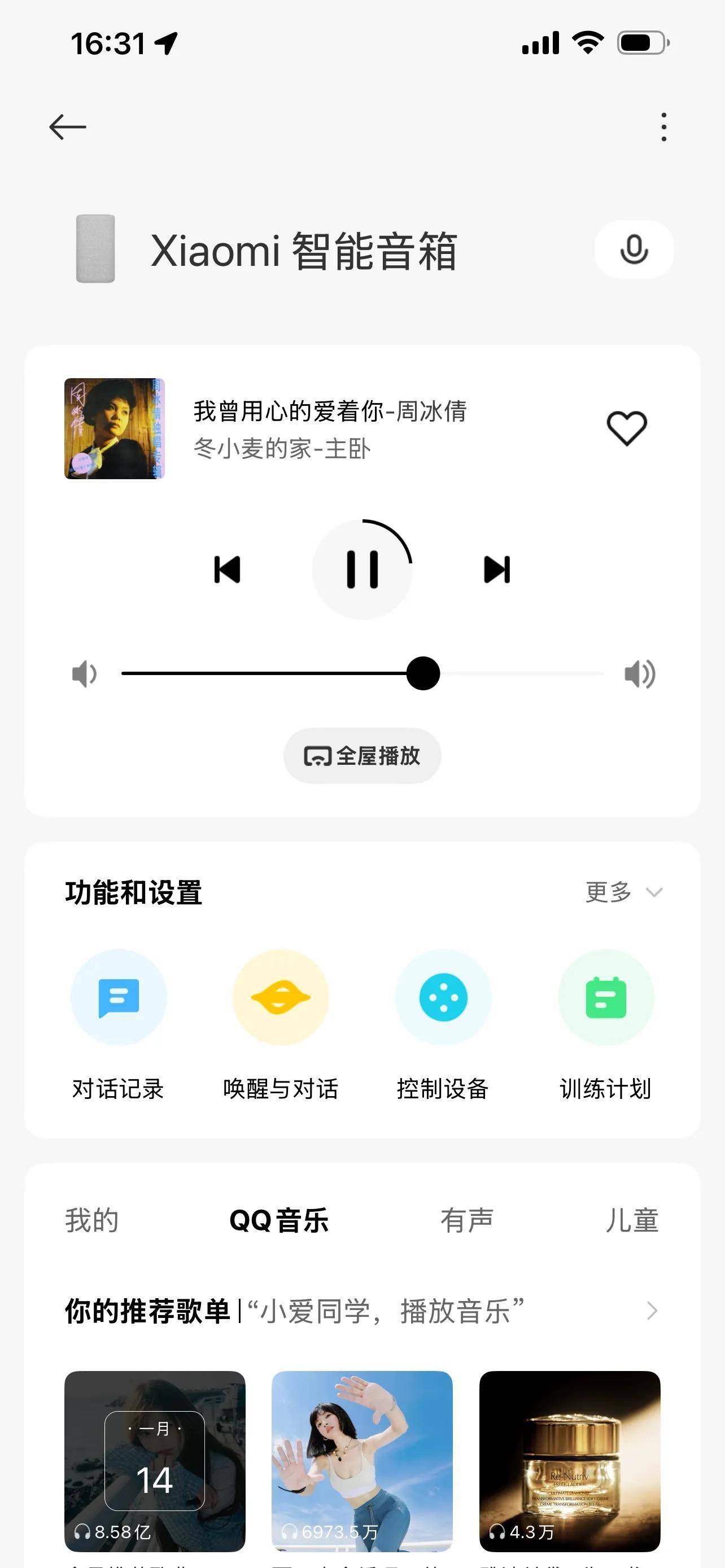Adjust the volume slider handle
Image resolution: width=725 pixels, height=1568 pixels.
(x=423, y=674)
